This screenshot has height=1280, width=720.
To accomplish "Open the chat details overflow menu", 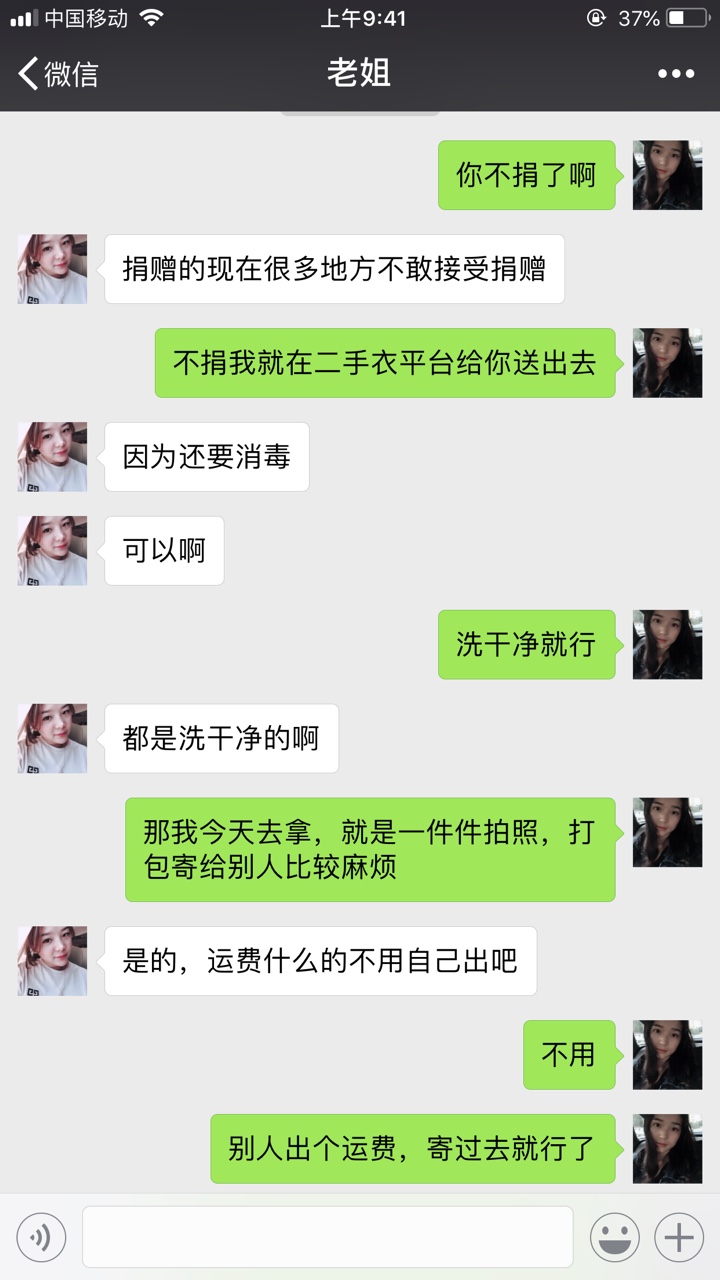I will (676, 73).
